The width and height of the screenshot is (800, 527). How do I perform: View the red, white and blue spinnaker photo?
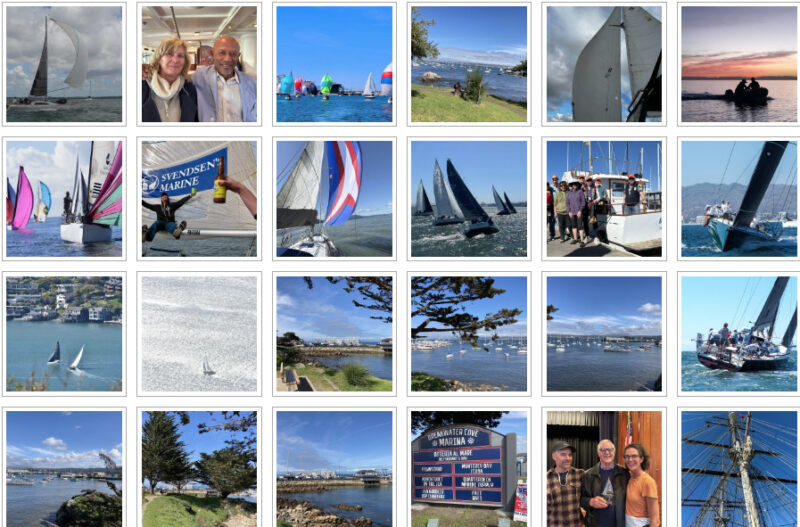[334, 198]
